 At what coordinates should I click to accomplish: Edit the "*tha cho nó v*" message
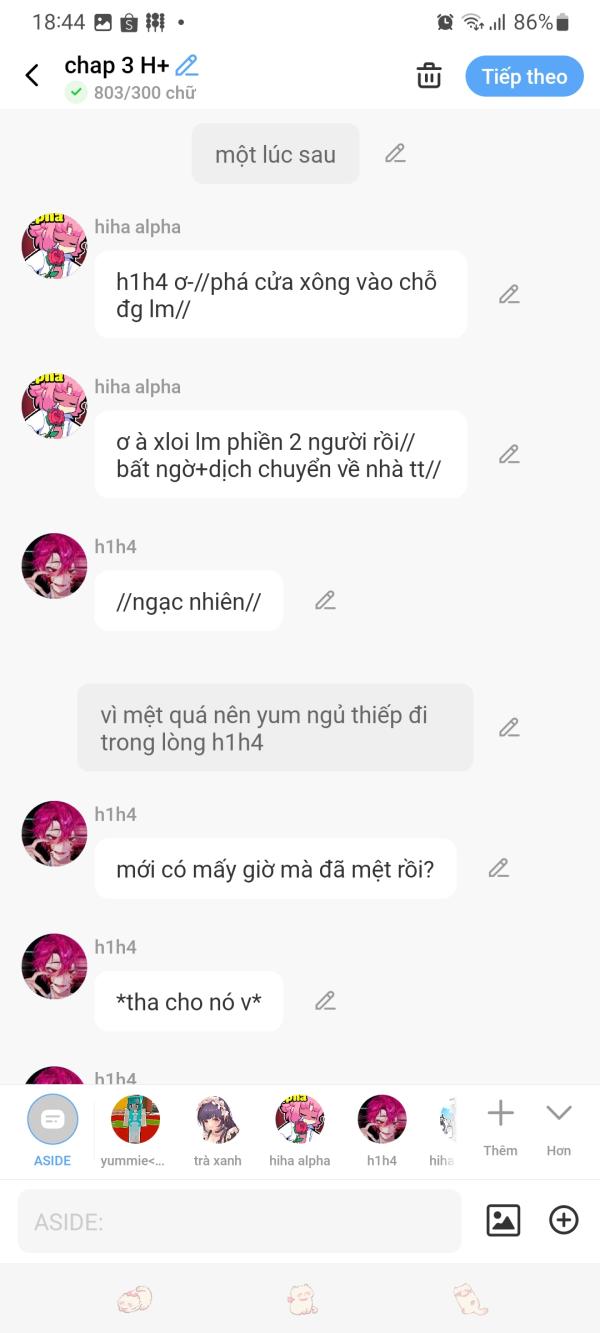(x=325, y=1000)
